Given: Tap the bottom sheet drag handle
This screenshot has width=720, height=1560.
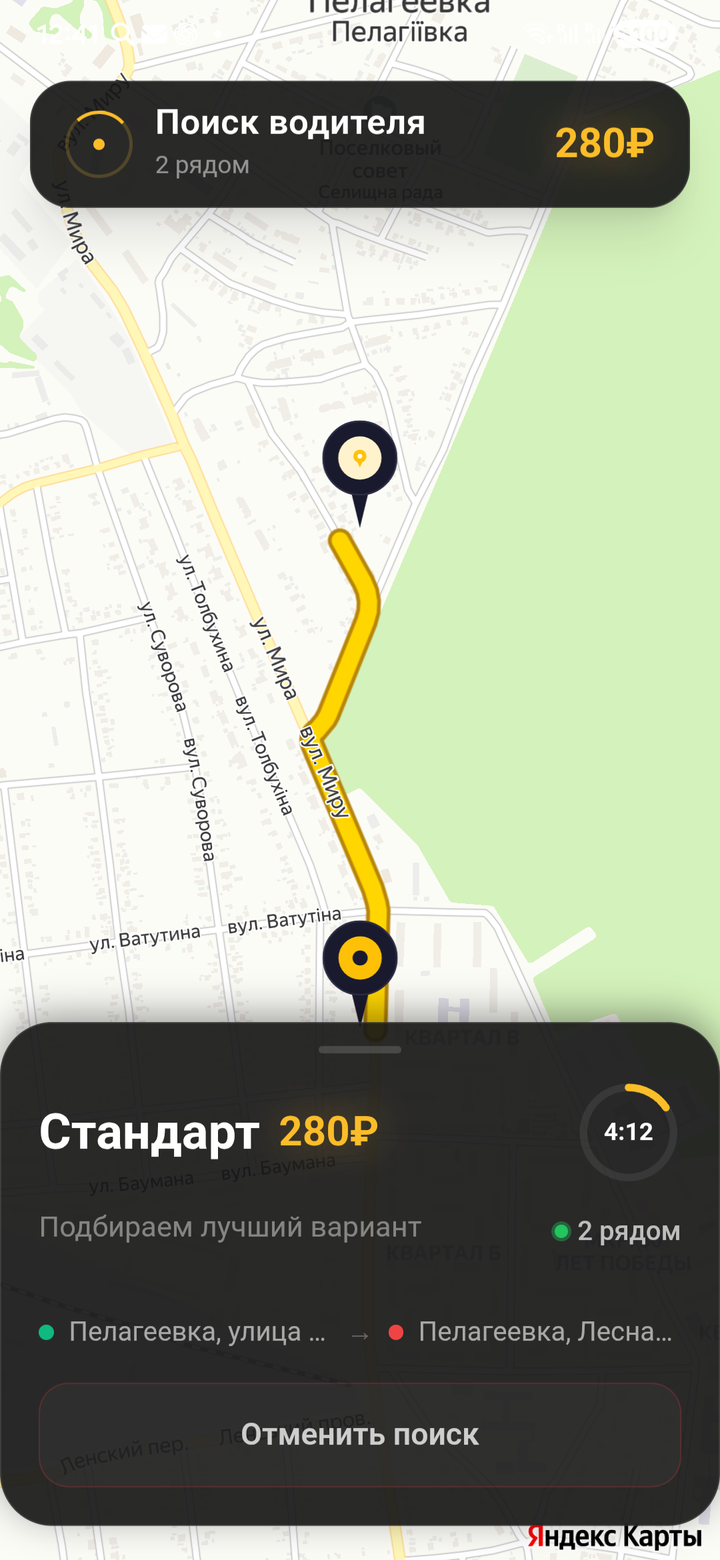Looking at the screenshot, I should [x=360, y=1050].
